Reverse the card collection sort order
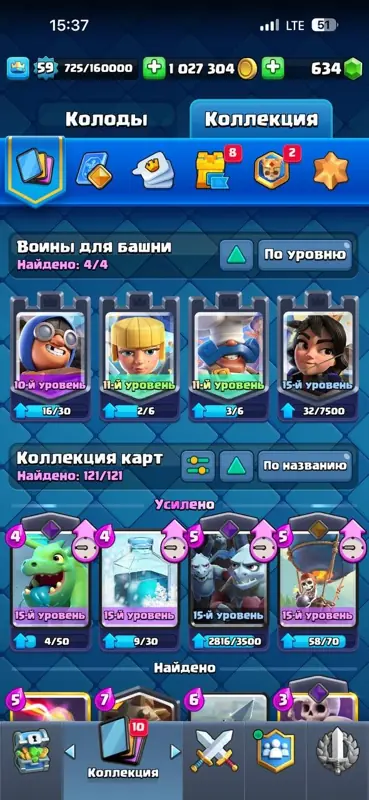369x800 pixels. click(236, 465)
